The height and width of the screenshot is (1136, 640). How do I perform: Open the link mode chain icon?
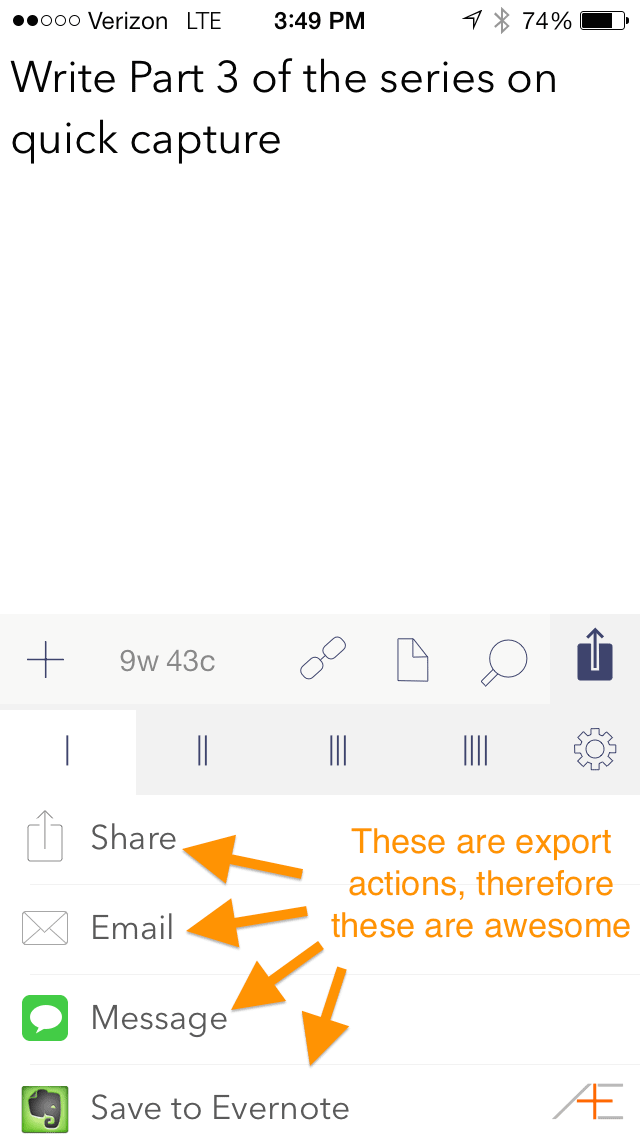pyautogui.click(x=323, y=659)
